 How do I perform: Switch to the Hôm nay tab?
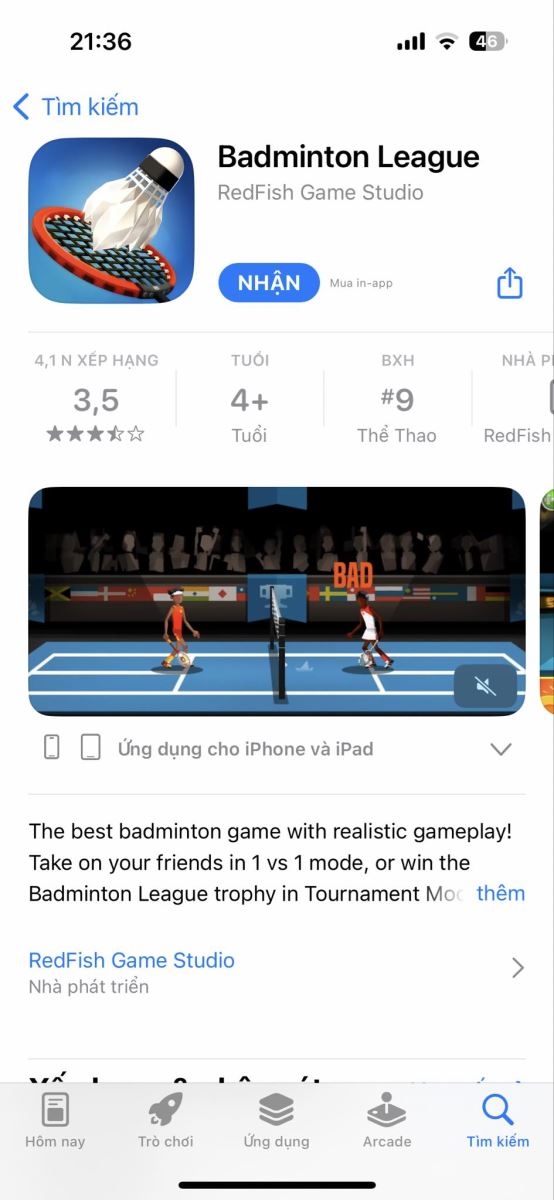(x=55, y=1120)
